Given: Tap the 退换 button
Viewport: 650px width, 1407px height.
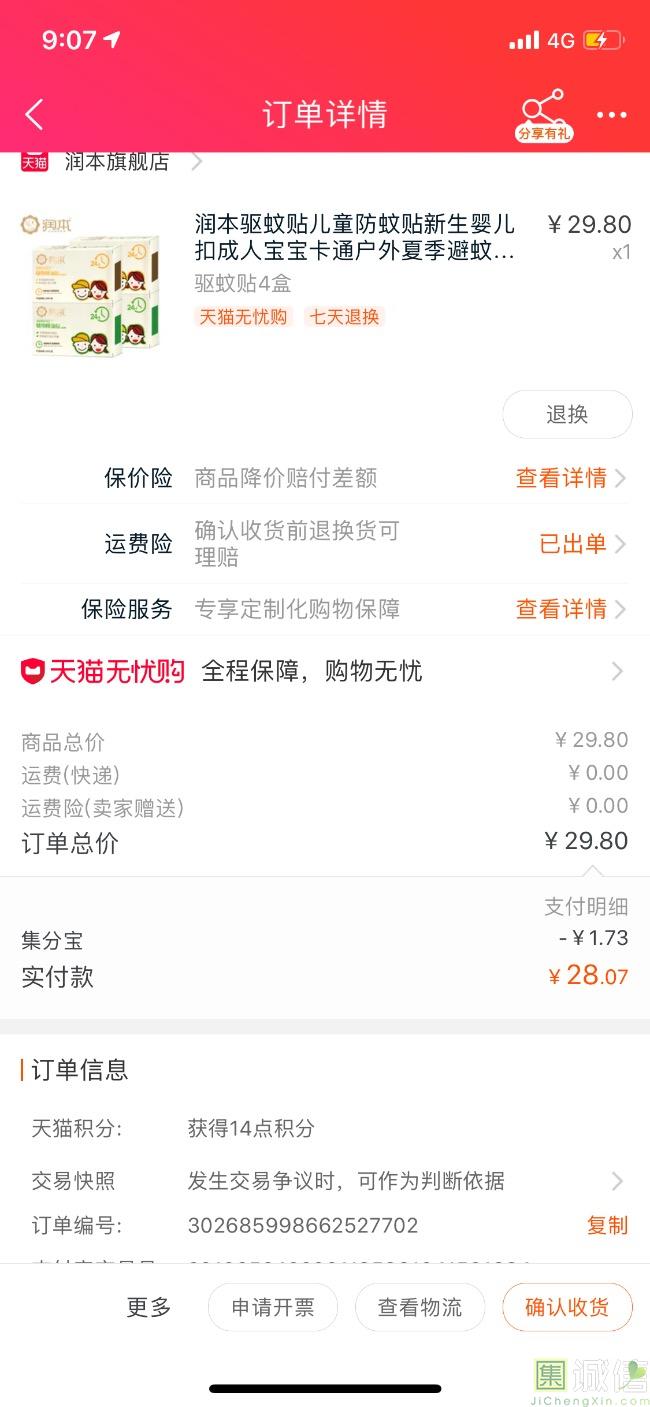Looking at the screenshot, I should click(x=567, y=414).
